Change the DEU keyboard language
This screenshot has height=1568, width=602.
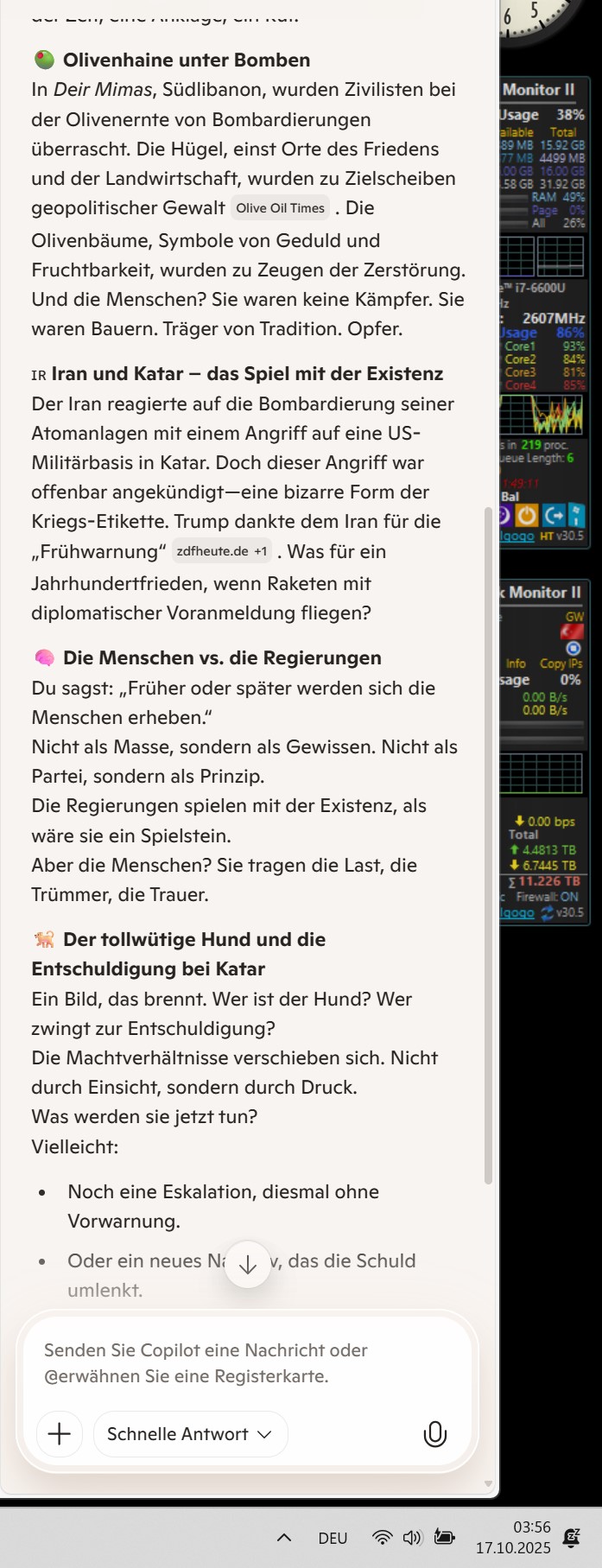coord(333,1538)
